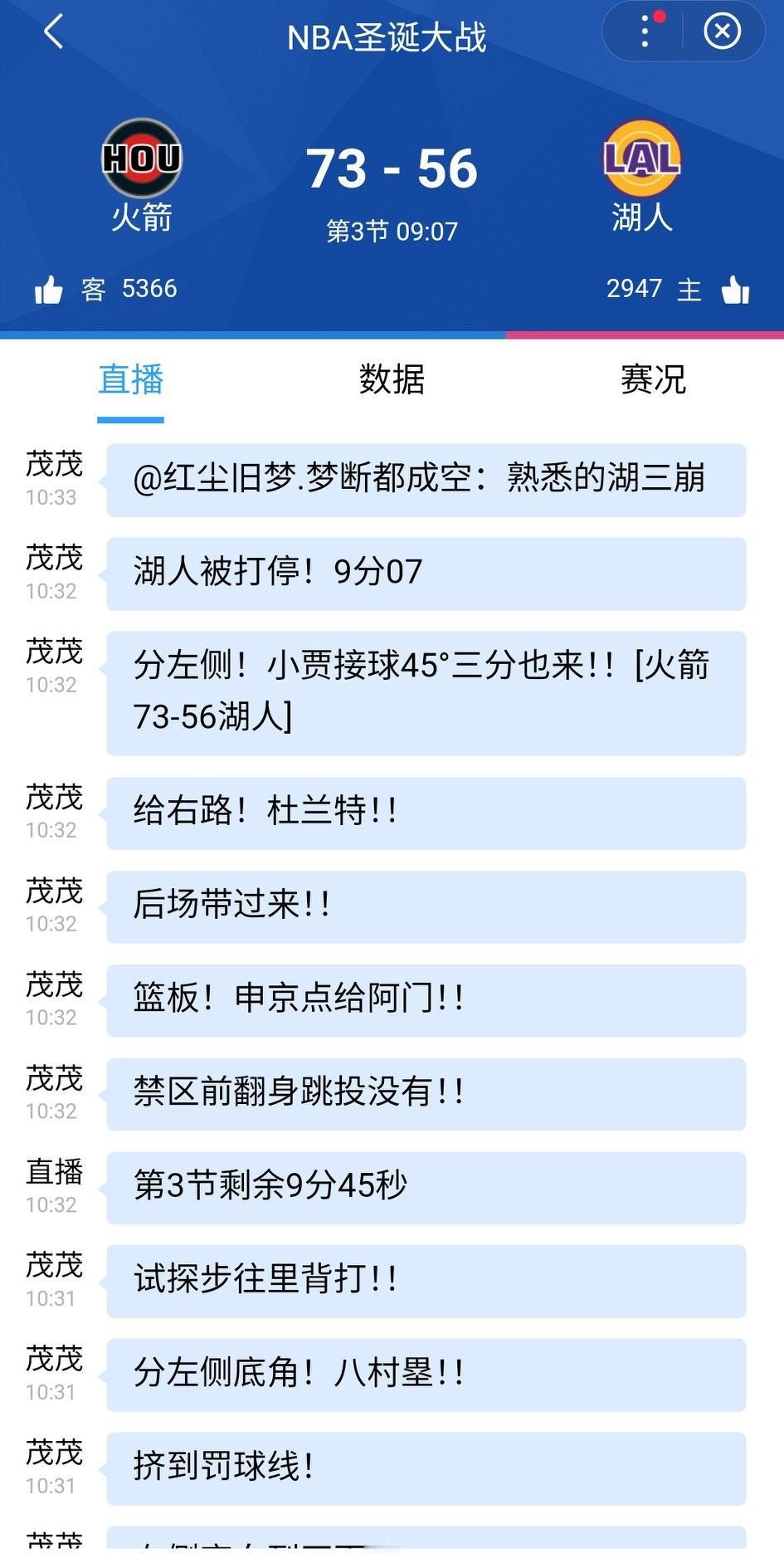Close the live match page
The image size is (784, 1563).
(x=723, y=31)
